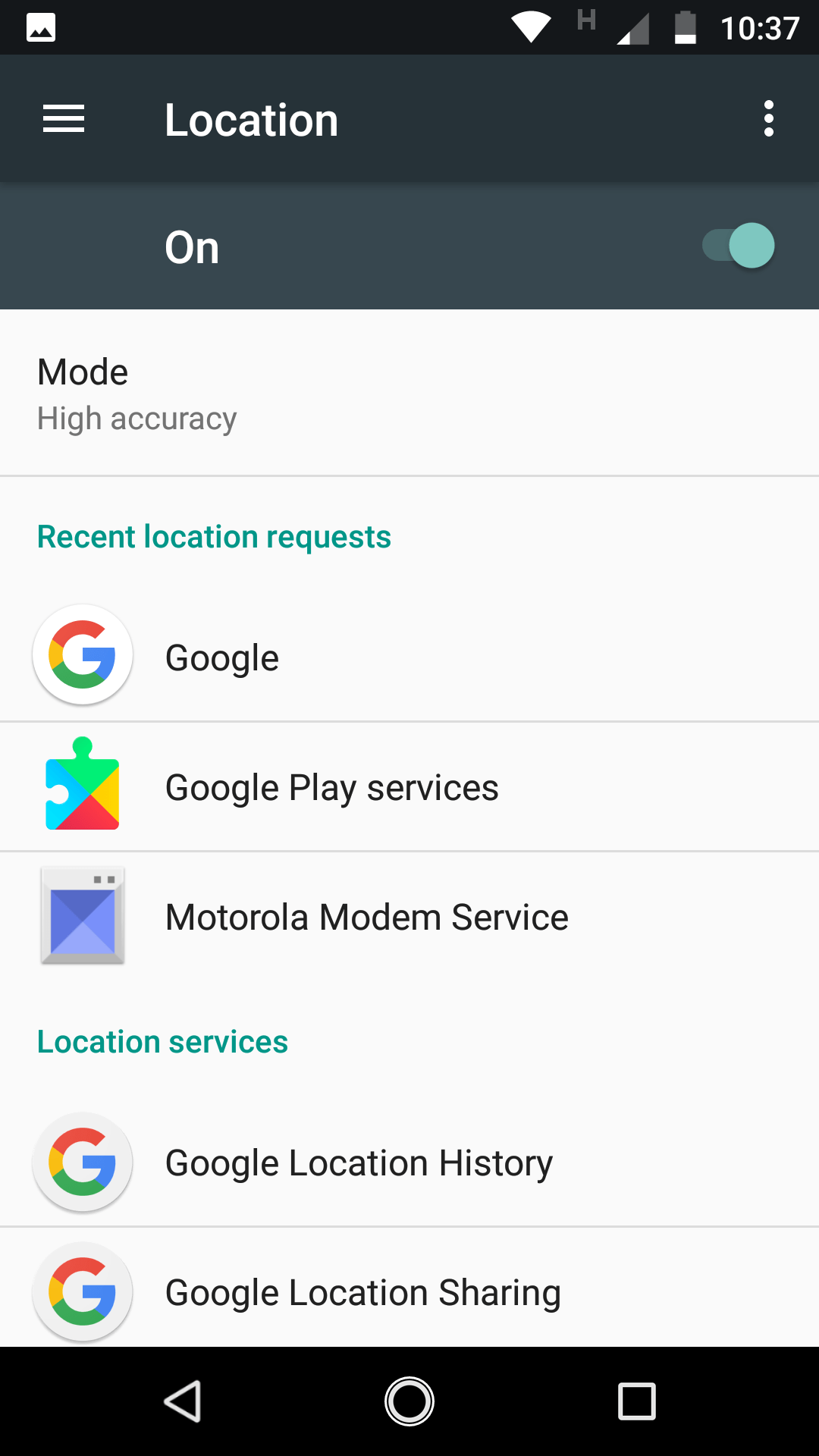Image resolution: width=819 pixels, height=1456 pixels.
Task: Select Google Play services
Action: click(x=409, y=787)
